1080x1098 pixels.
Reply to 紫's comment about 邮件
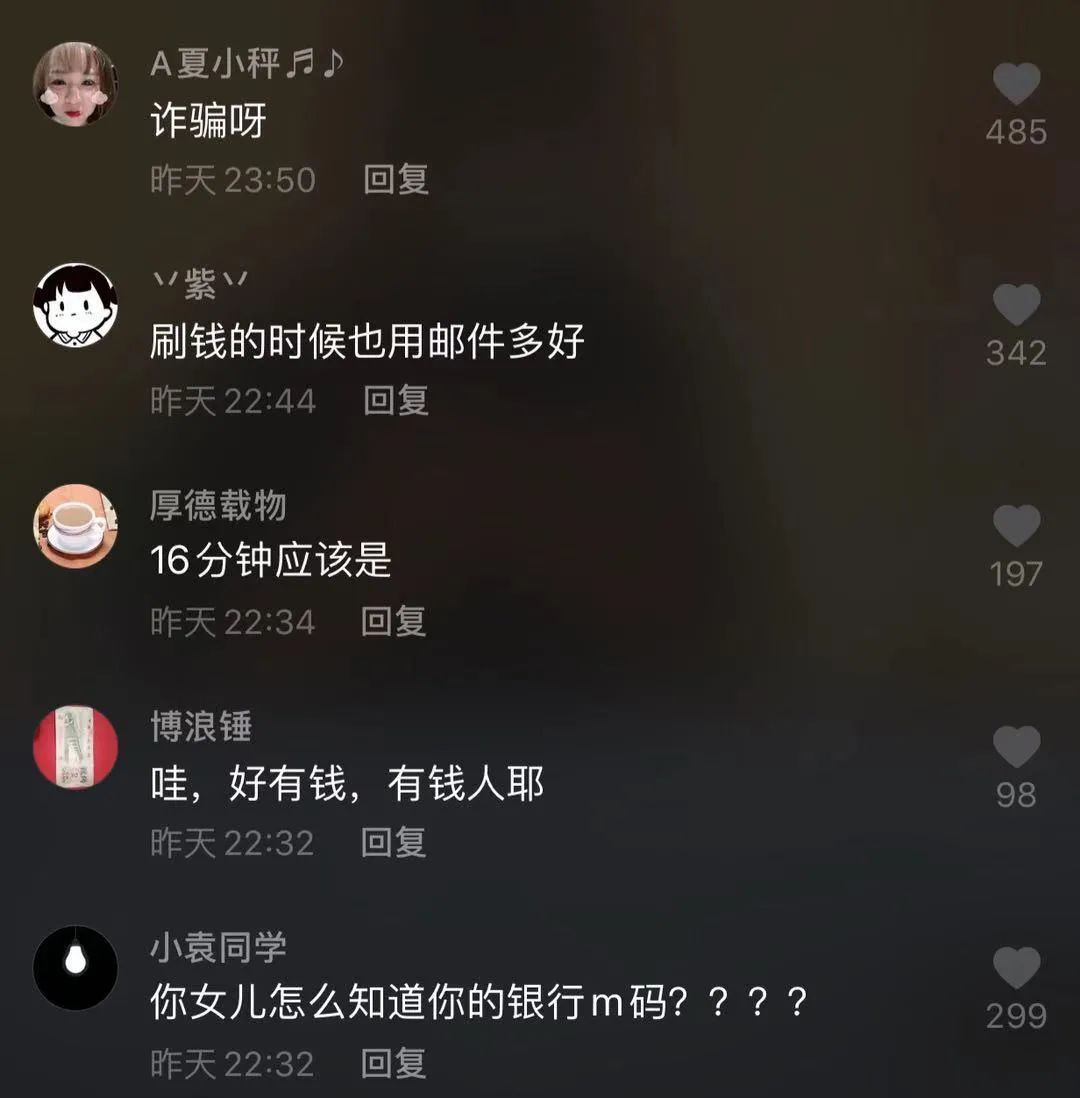(x=396, y=401)
